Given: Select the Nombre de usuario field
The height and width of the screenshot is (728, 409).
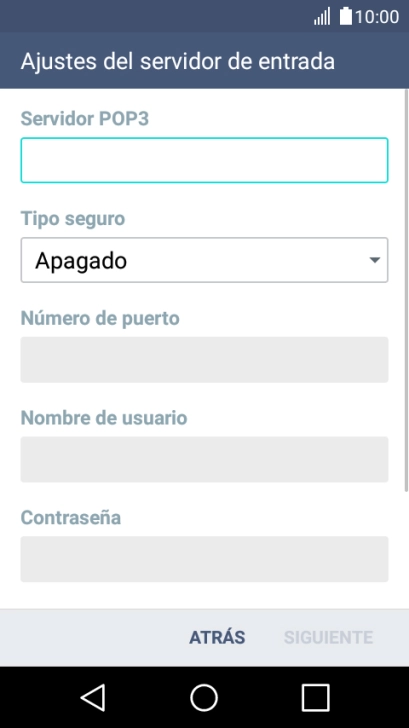Looking at the screenshot, I should coord(204,459).
